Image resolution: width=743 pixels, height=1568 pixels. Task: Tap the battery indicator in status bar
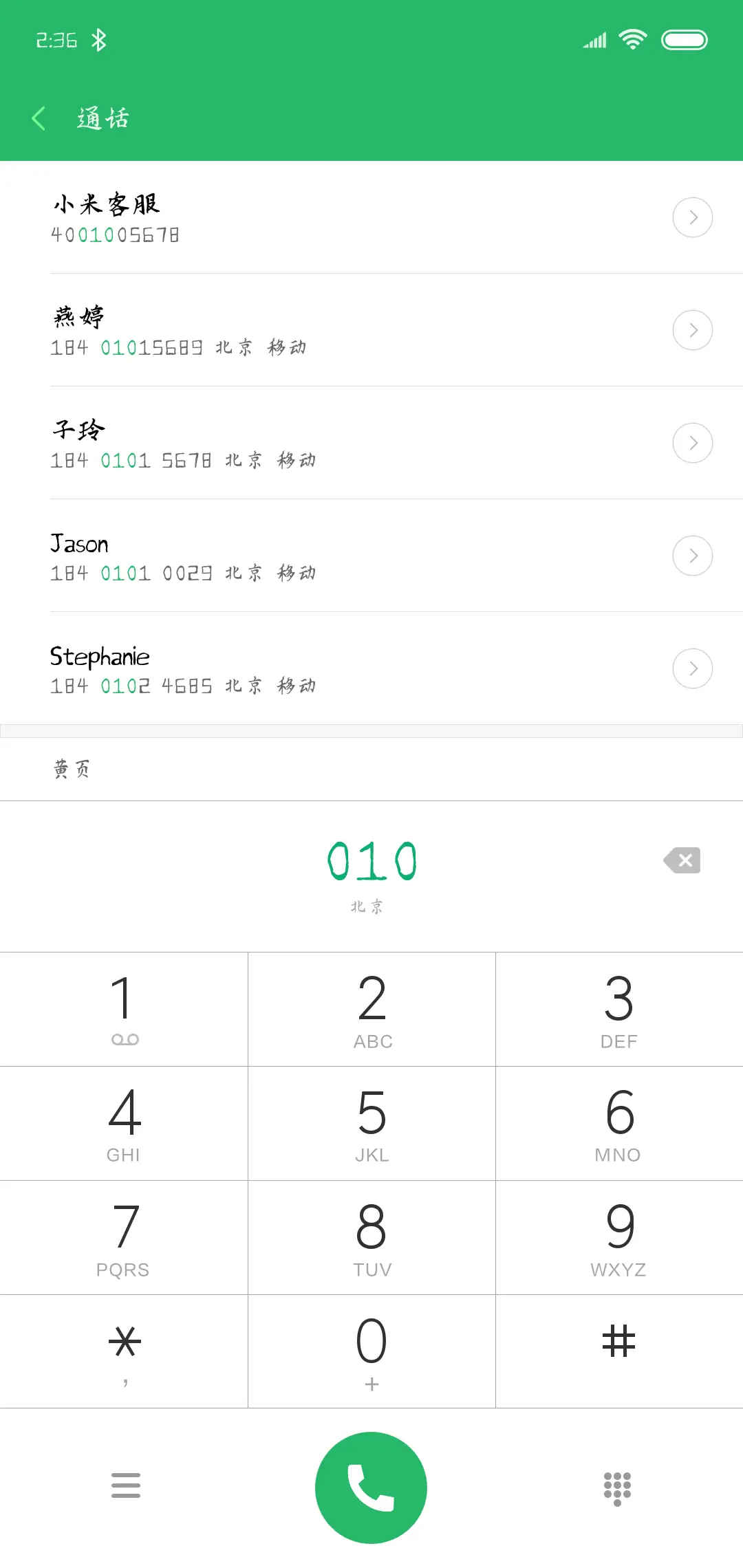coord(685,39)
